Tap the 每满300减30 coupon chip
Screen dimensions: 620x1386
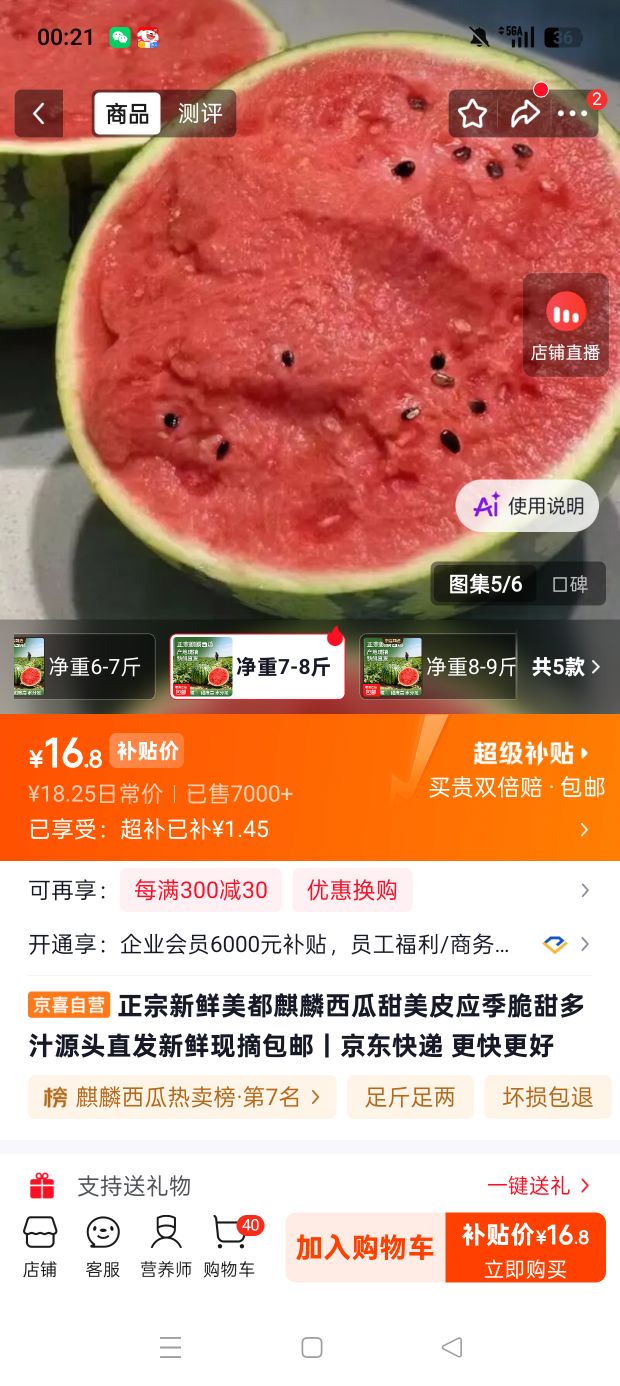coord(201,890)
